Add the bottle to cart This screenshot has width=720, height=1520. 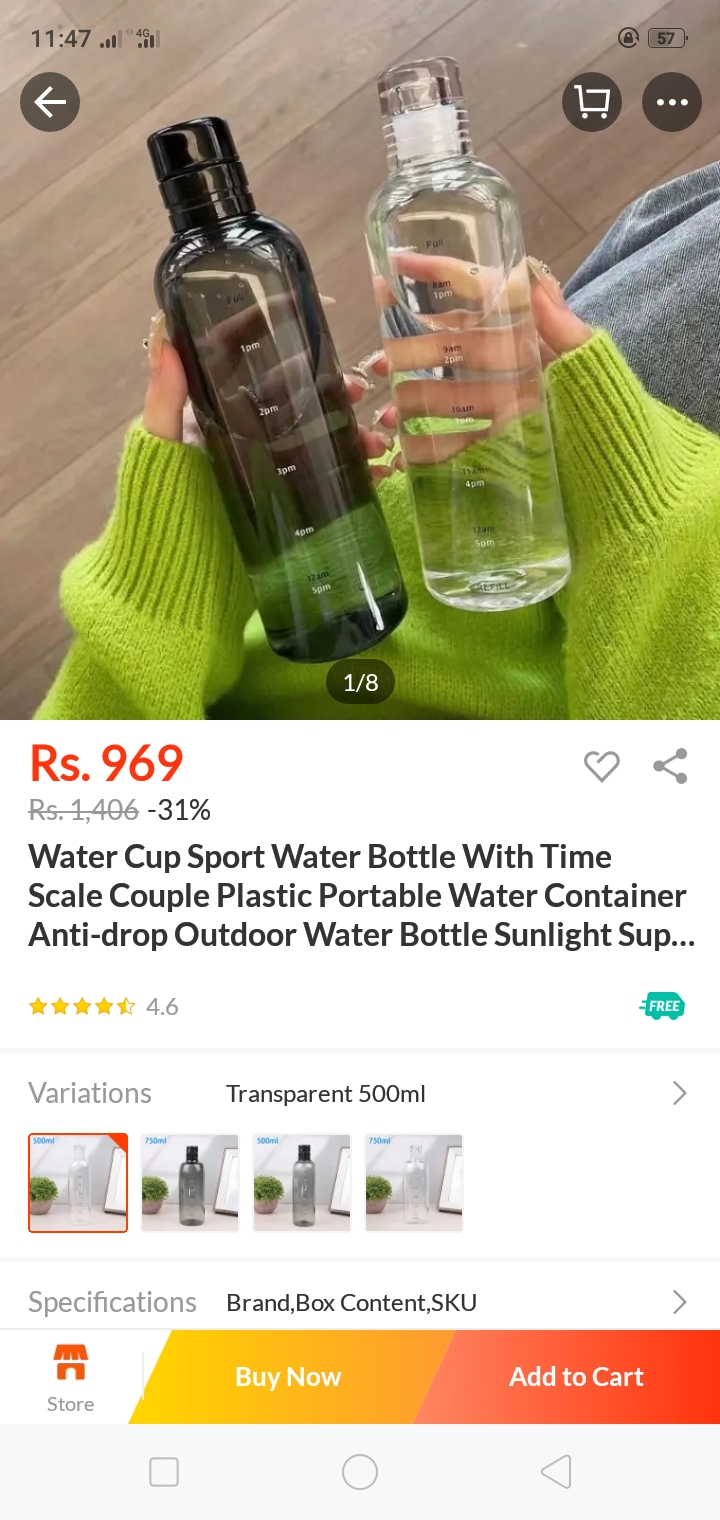pyautogui.click(x=576, y=1377)
